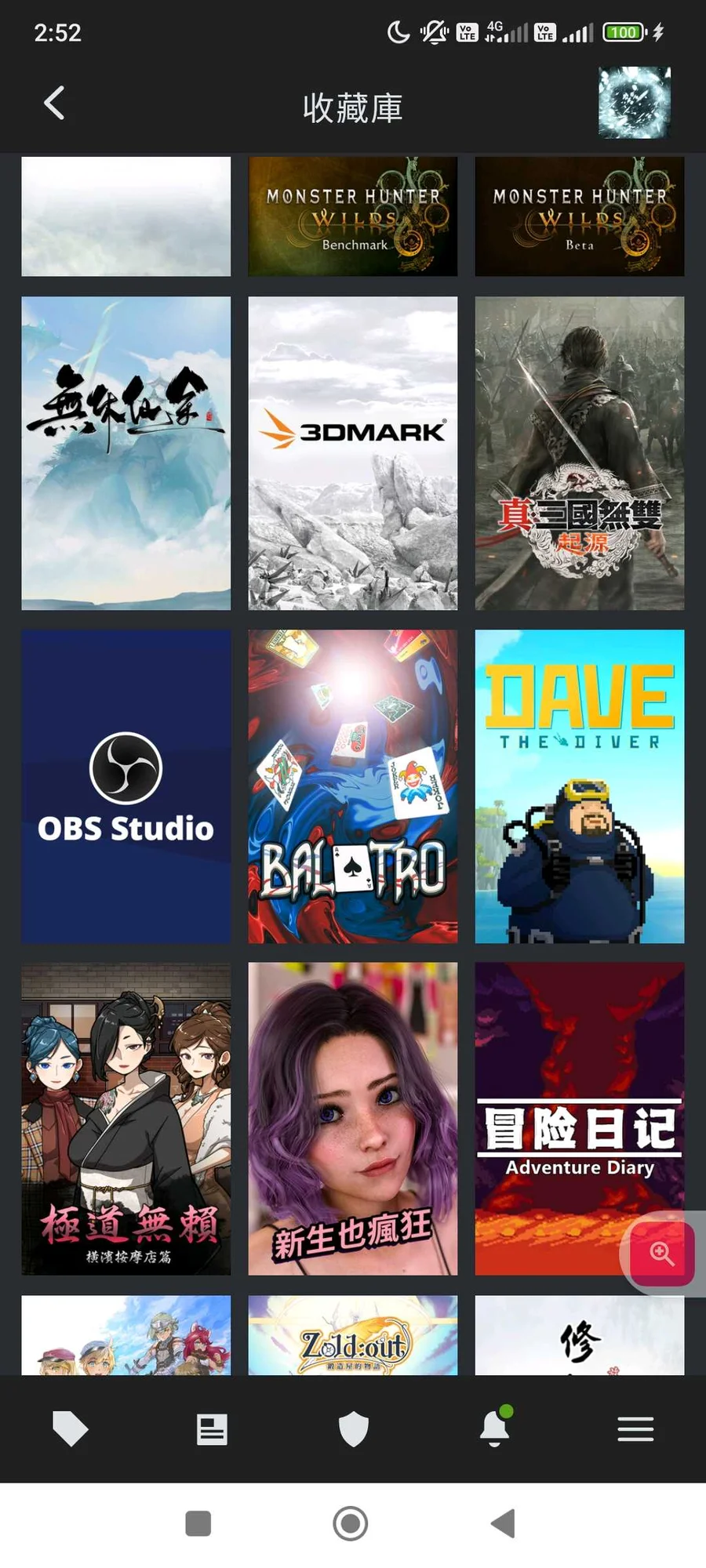706x1568 pixels.
Task: Open Monster Hunter Wilds Benchmark tile
Action: (x=353, y=216)
